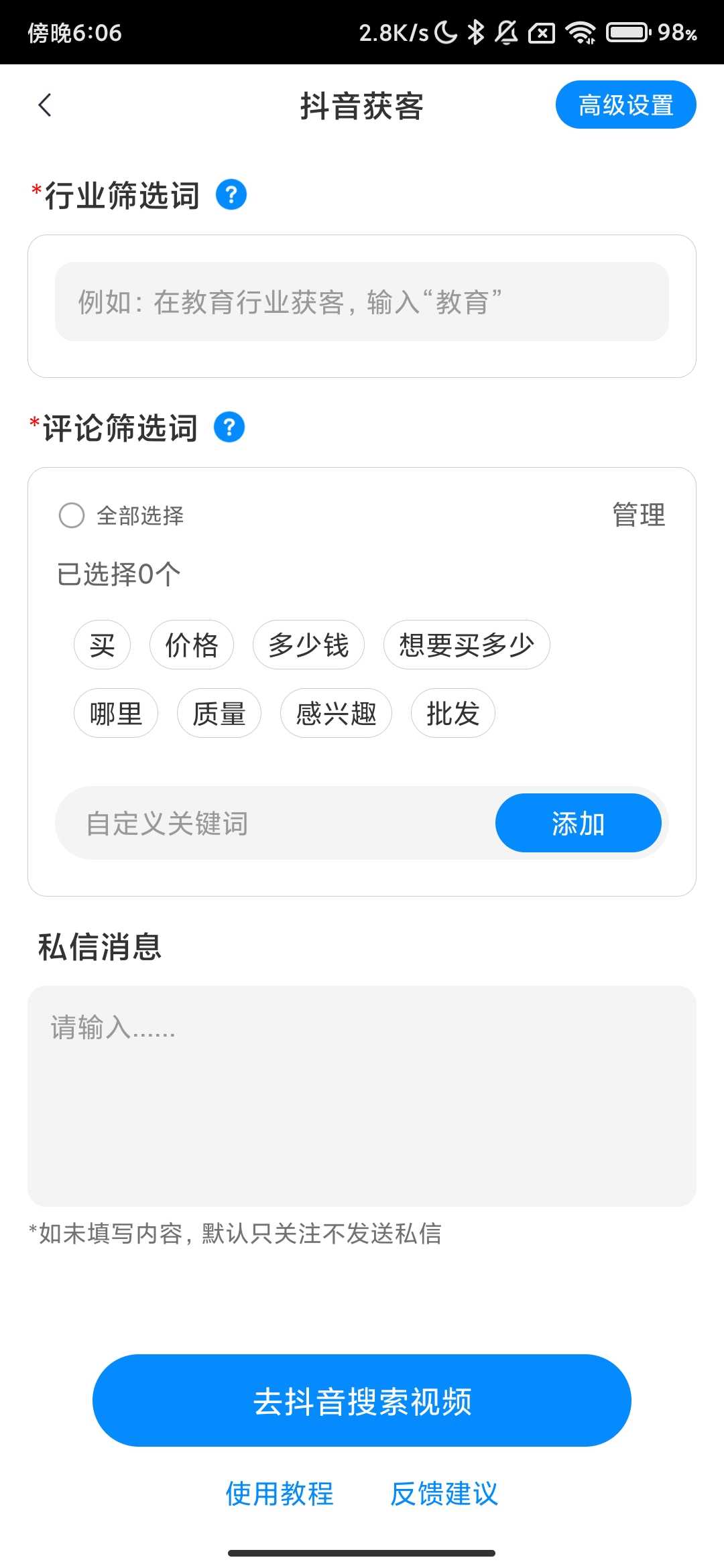724x1568 pixels.
Task: Tap the back arrow to leave 抖音获客
Action: tap(44, 105)
